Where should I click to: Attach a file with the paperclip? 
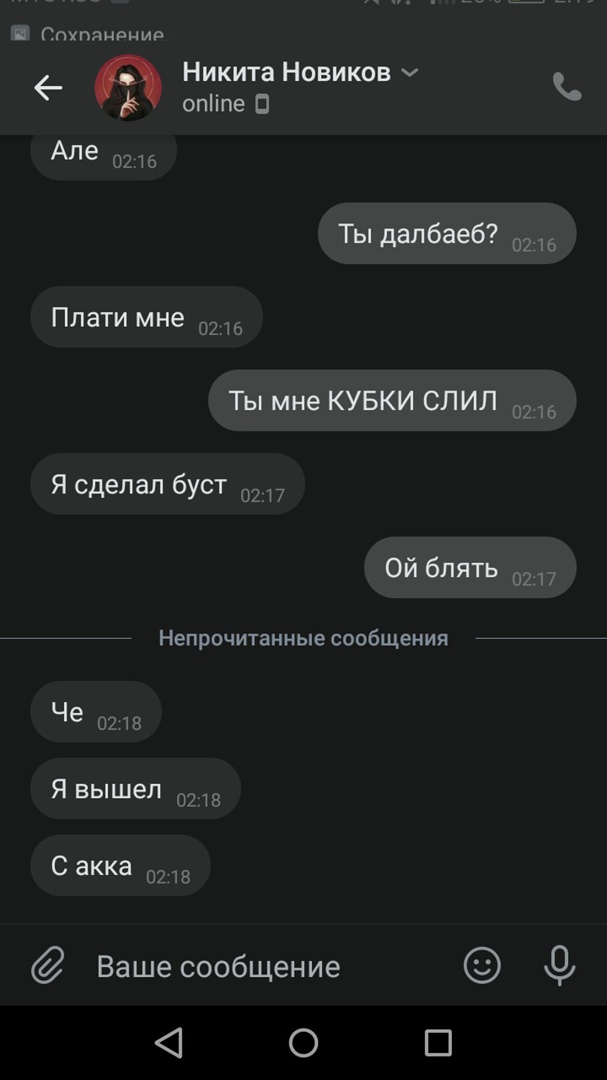click(x=47, y=966)
